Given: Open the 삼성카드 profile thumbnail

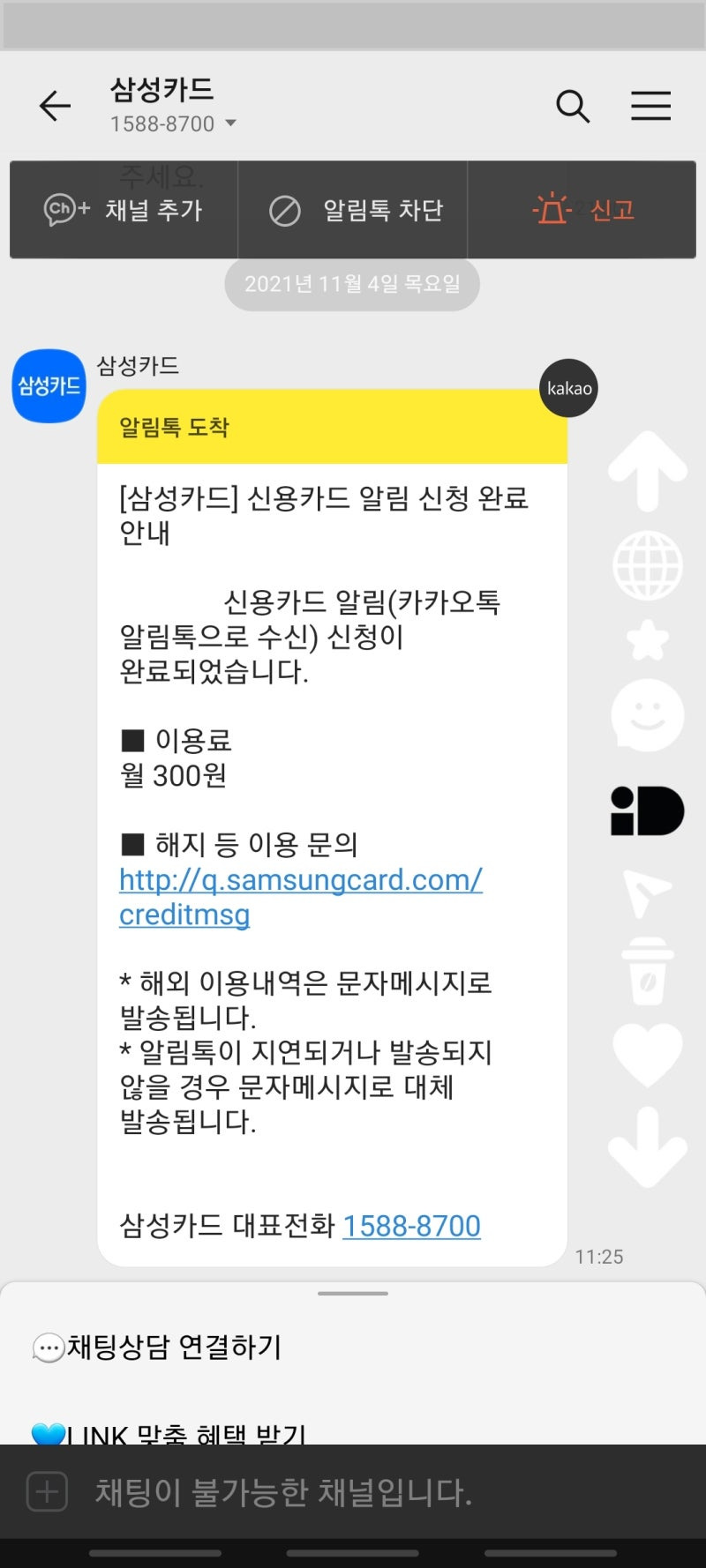Looking at the screenshot, I should click(x=49, y=386).
